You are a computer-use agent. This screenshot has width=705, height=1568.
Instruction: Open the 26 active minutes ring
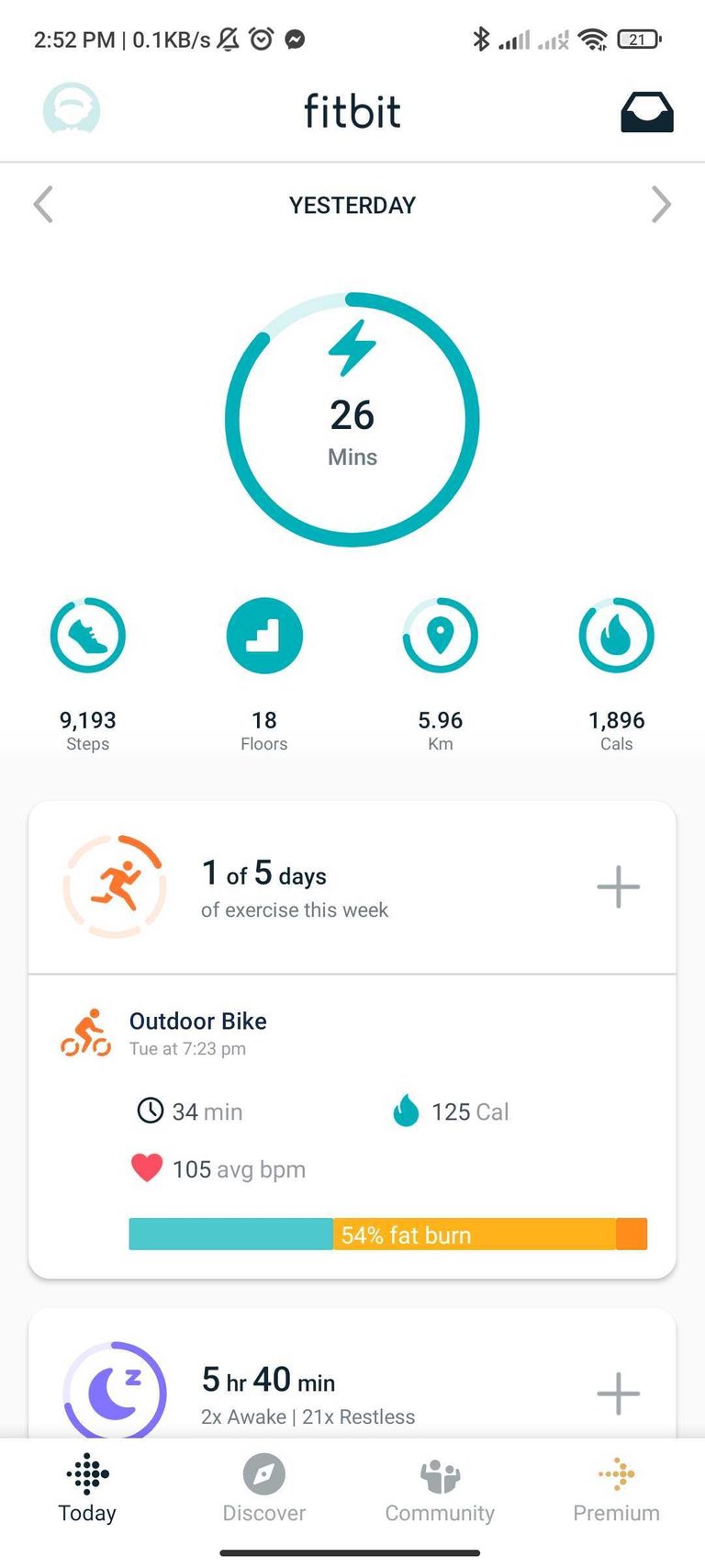[x=352, y=420]
